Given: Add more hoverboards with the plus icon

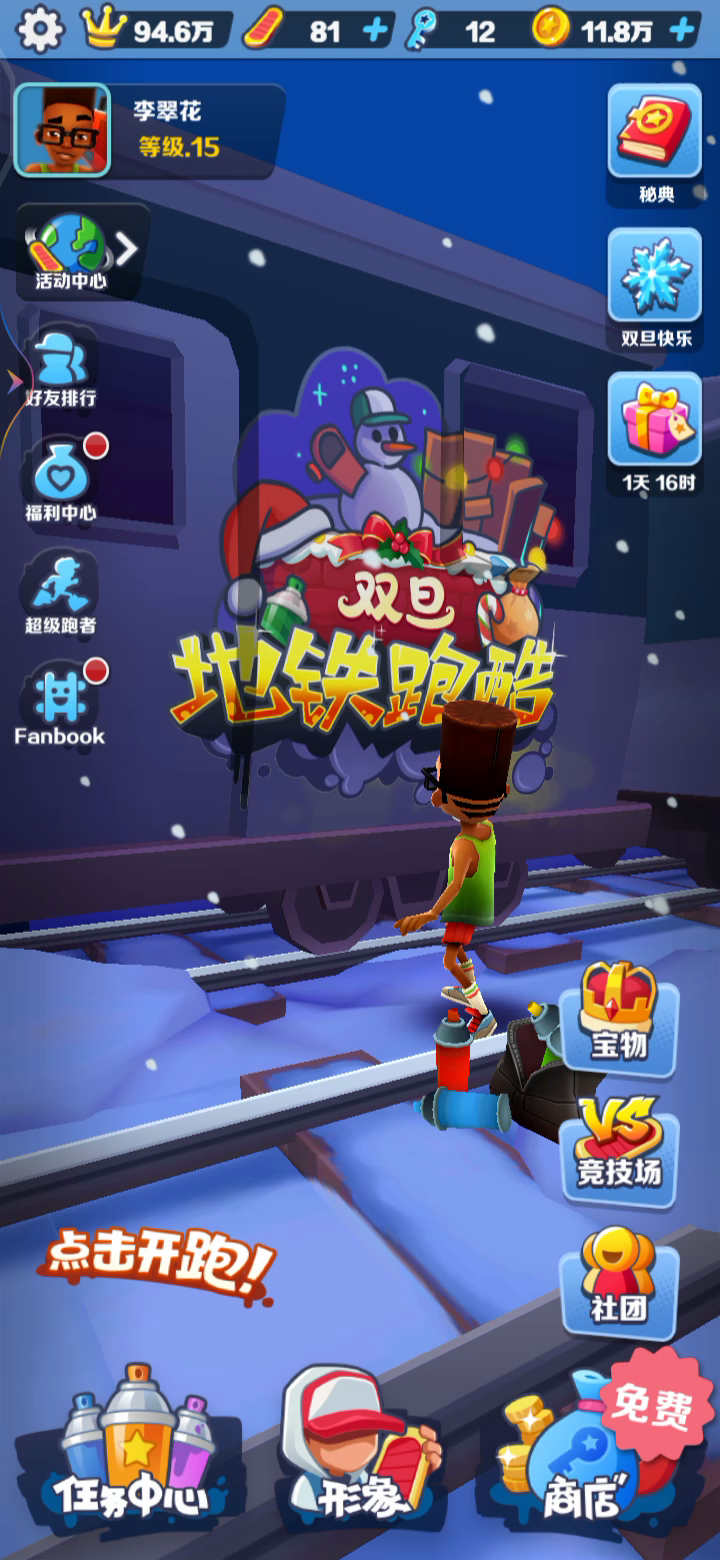Looking at the screenshot, I should coord(376,30).
